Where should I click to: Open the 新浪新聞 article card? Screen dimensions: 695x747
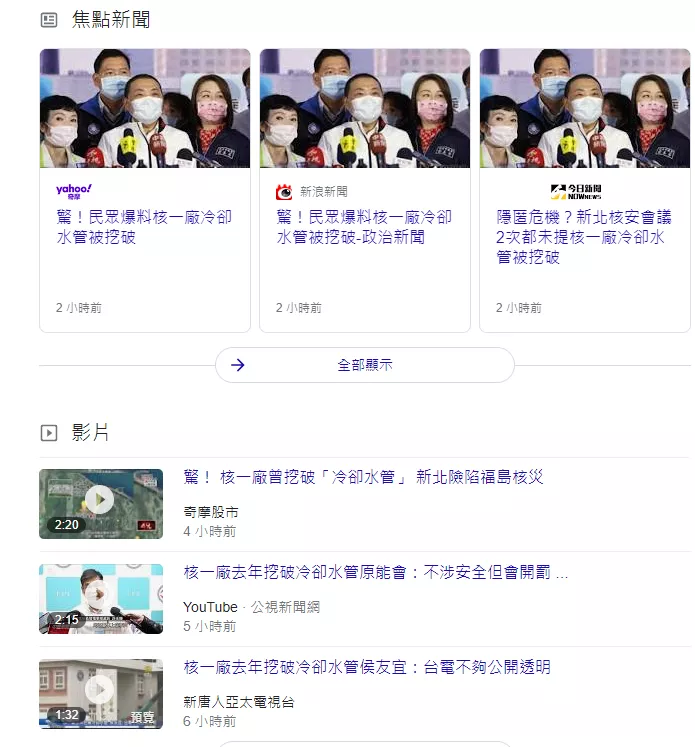[364, 227]
